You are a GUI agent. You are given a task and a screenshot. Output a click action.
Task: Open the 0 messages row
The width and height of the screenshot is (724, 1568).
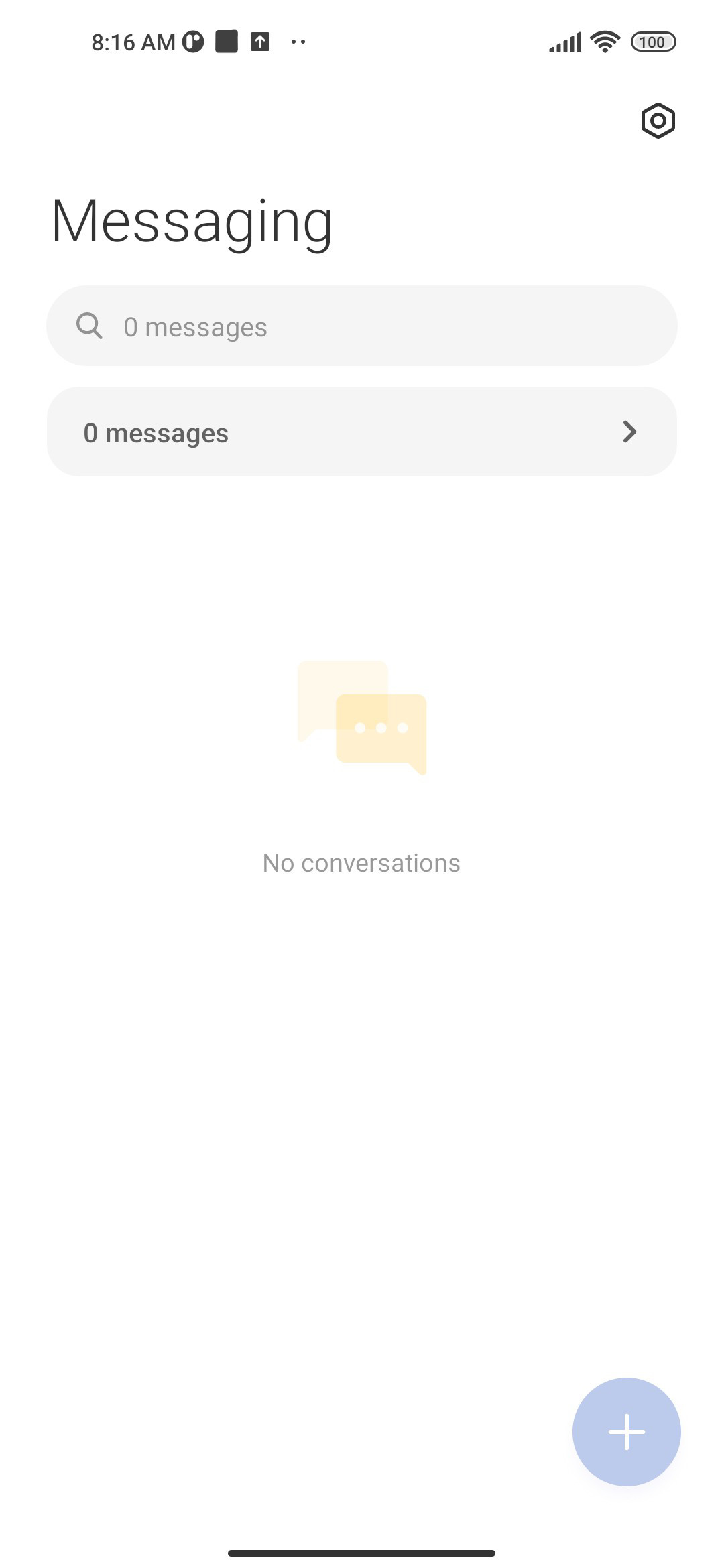[x=362, y=432]
